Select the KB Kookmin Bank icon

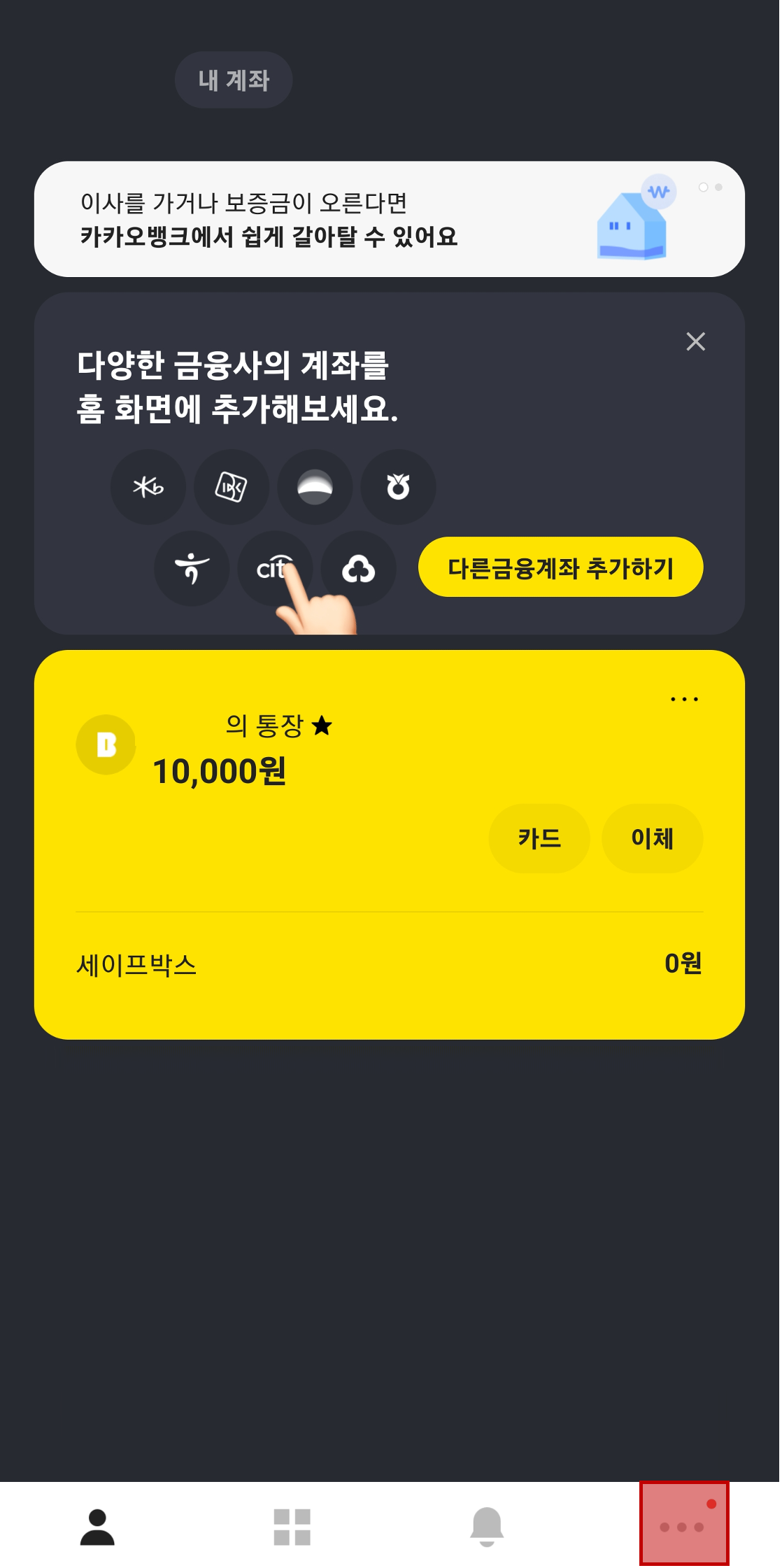tap(149, 487)
